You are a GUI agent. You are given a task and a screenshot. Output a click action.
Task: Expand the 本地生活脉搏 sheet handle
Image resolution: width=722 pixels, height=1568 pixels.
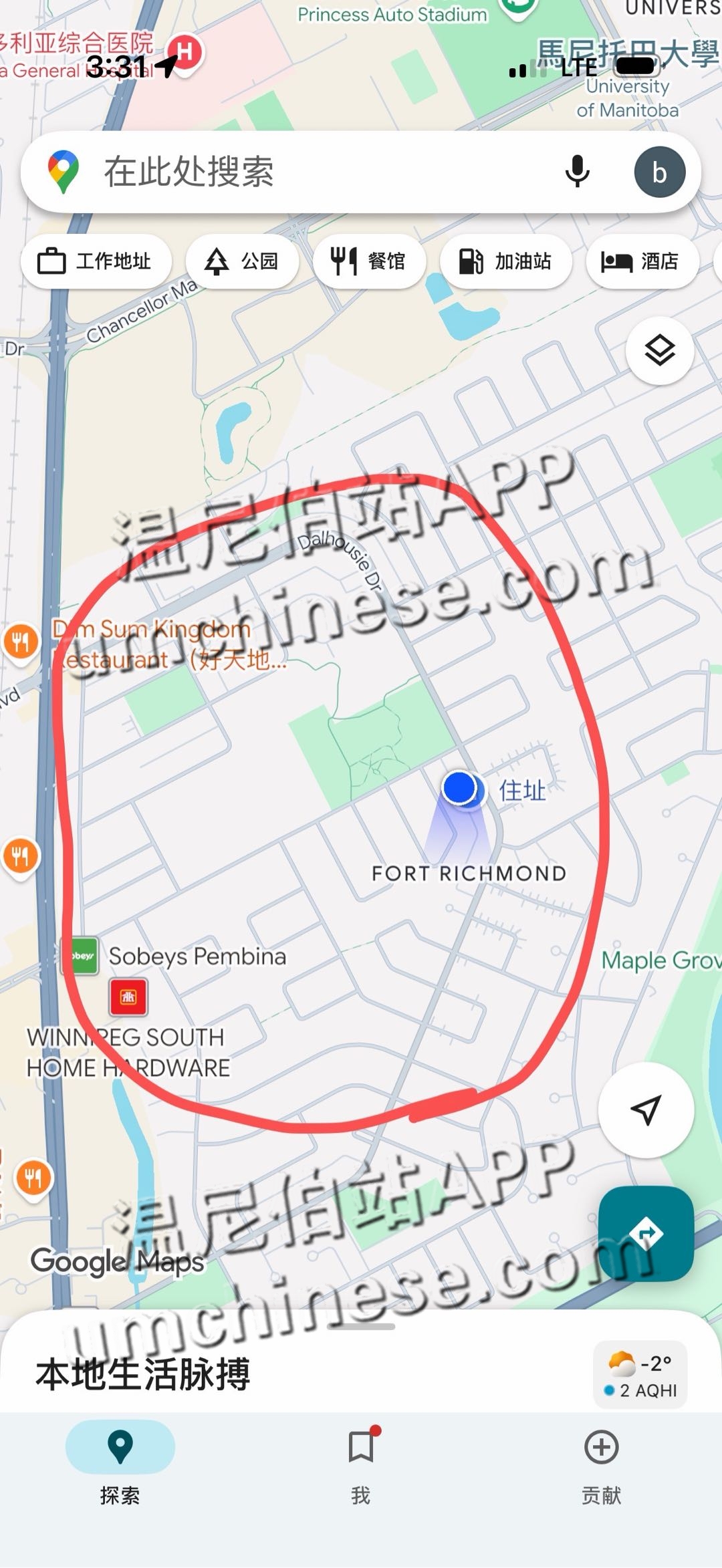[x=361, y=1327]
